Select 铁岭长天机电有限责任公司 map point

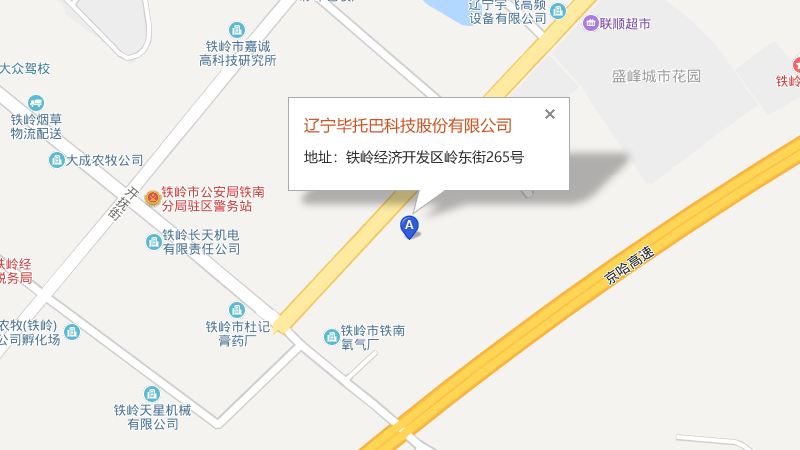click(x=153, y=241)
